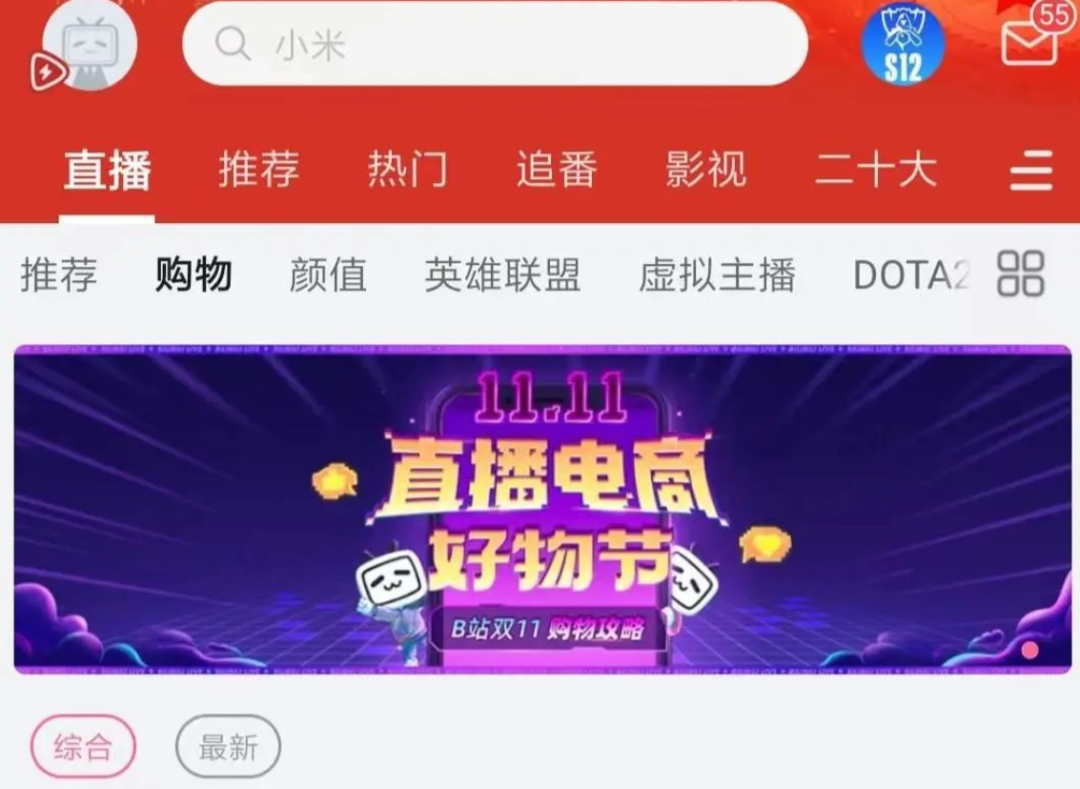Switch to the 二十大 tab

(876, 170)
